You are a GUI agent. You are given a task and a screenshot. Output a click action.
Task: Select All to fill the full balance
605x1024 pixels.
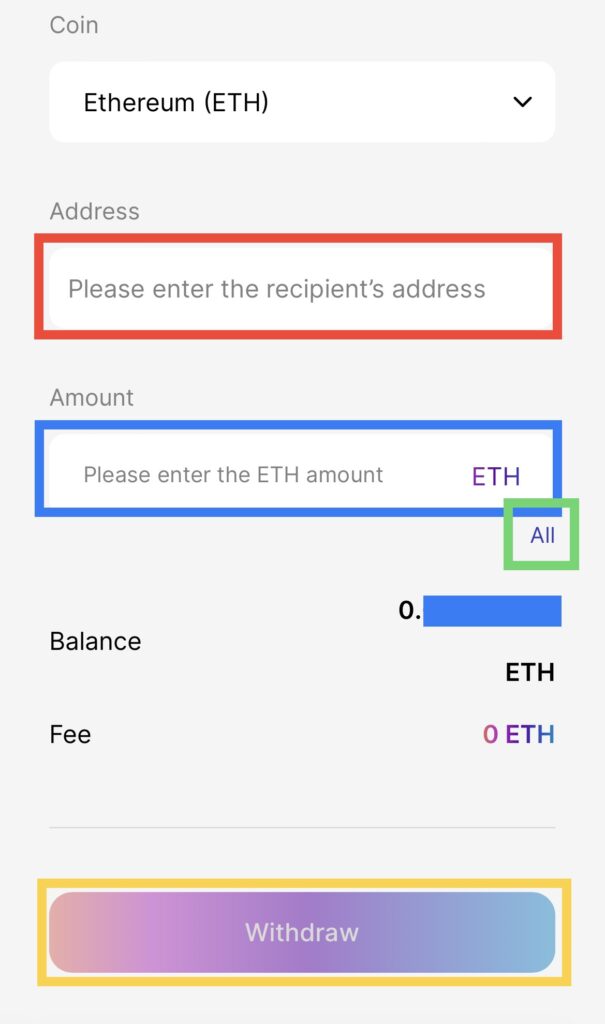pos(542,535)
